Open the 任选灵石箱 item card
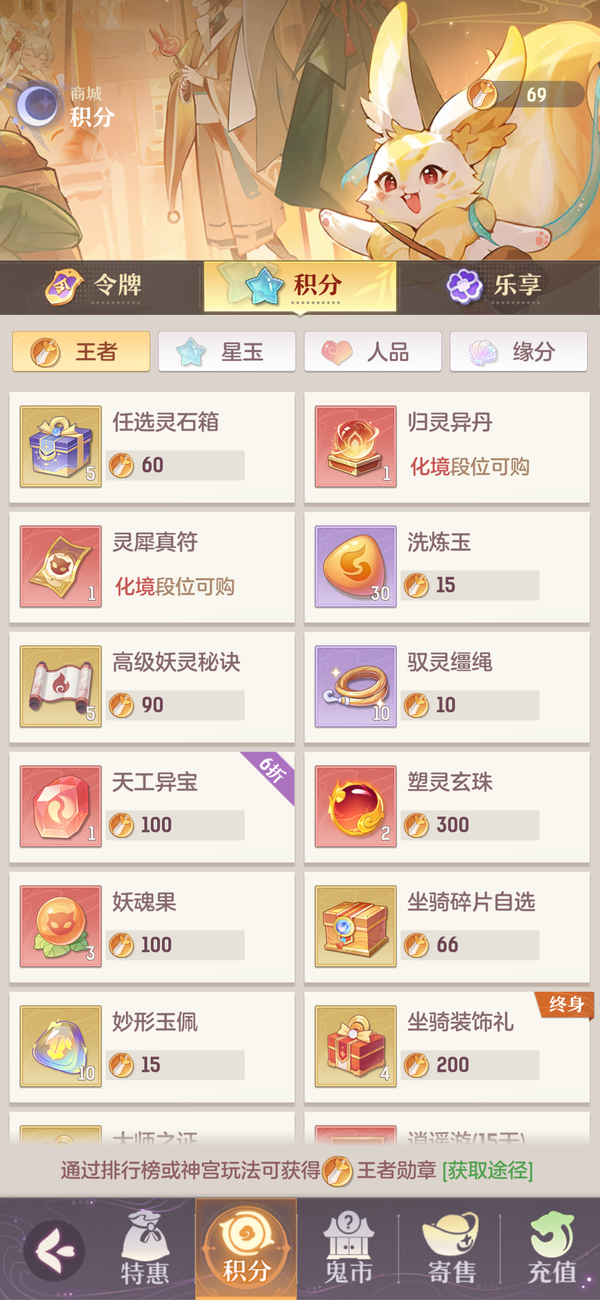 pyautogui.click(x=152, y=447)
